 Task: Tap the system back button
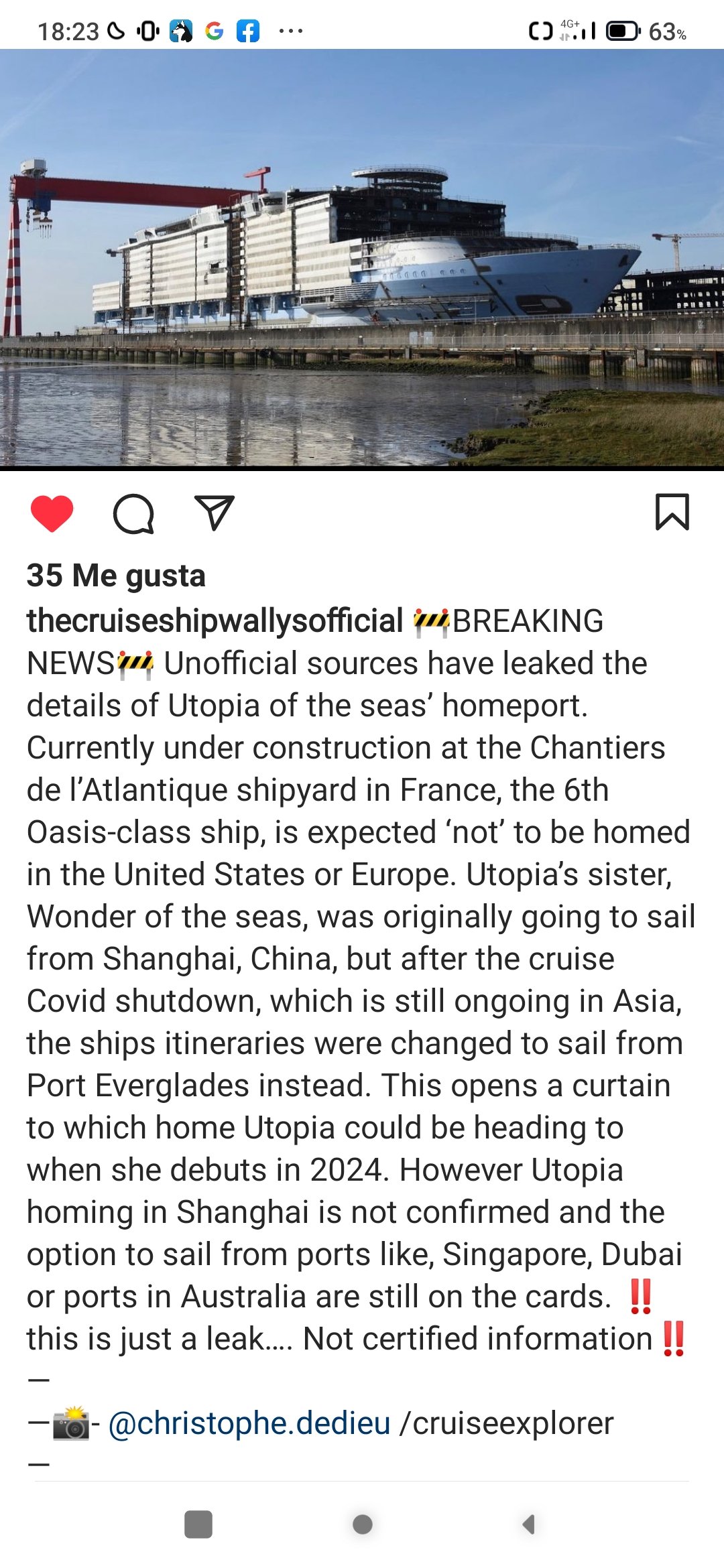point(528,1524)
